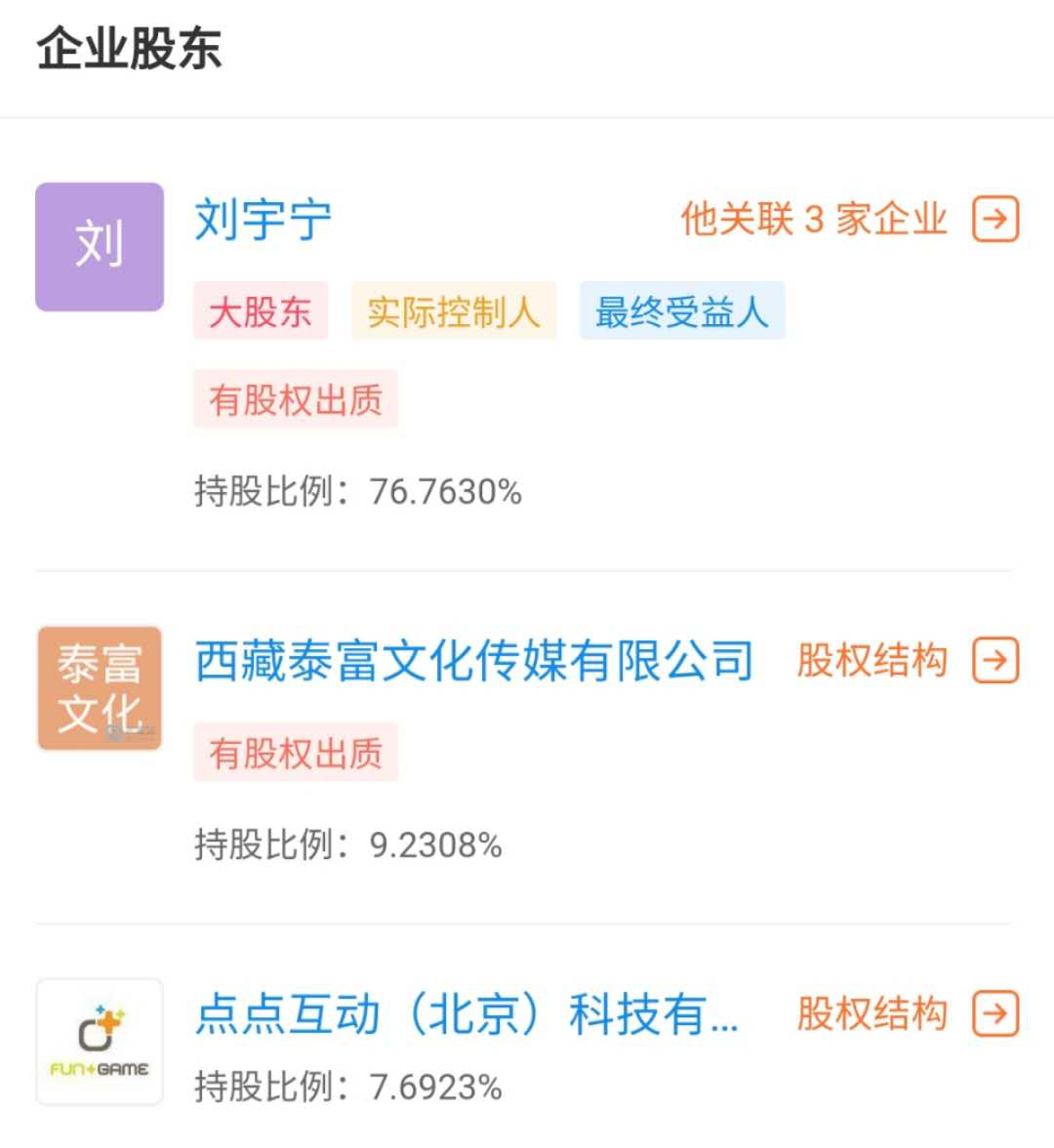Tap the 有股权出质 tag under 刘宇宁

pyautogui.click(x=296, y=399)
